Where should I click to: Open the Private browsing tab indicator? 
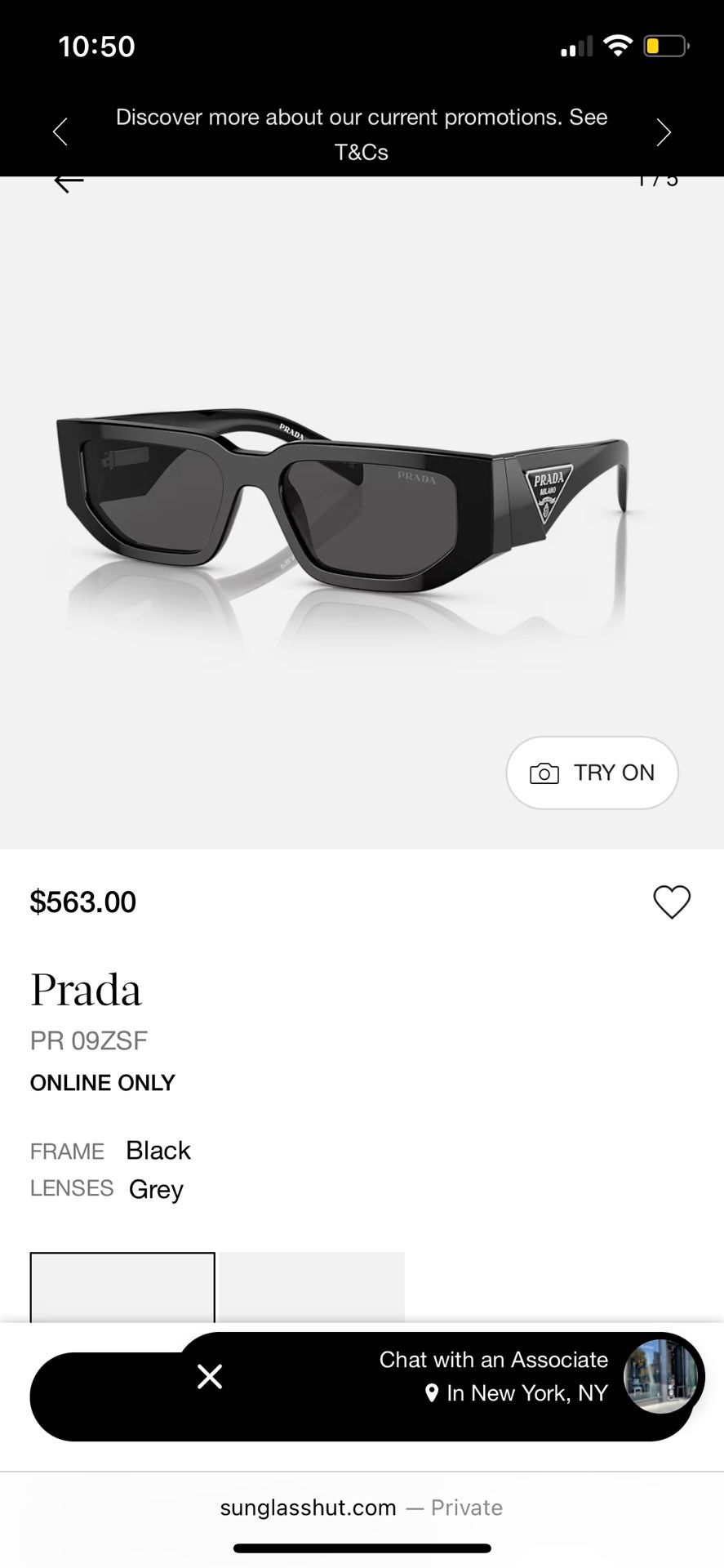tap(466, 1508)
